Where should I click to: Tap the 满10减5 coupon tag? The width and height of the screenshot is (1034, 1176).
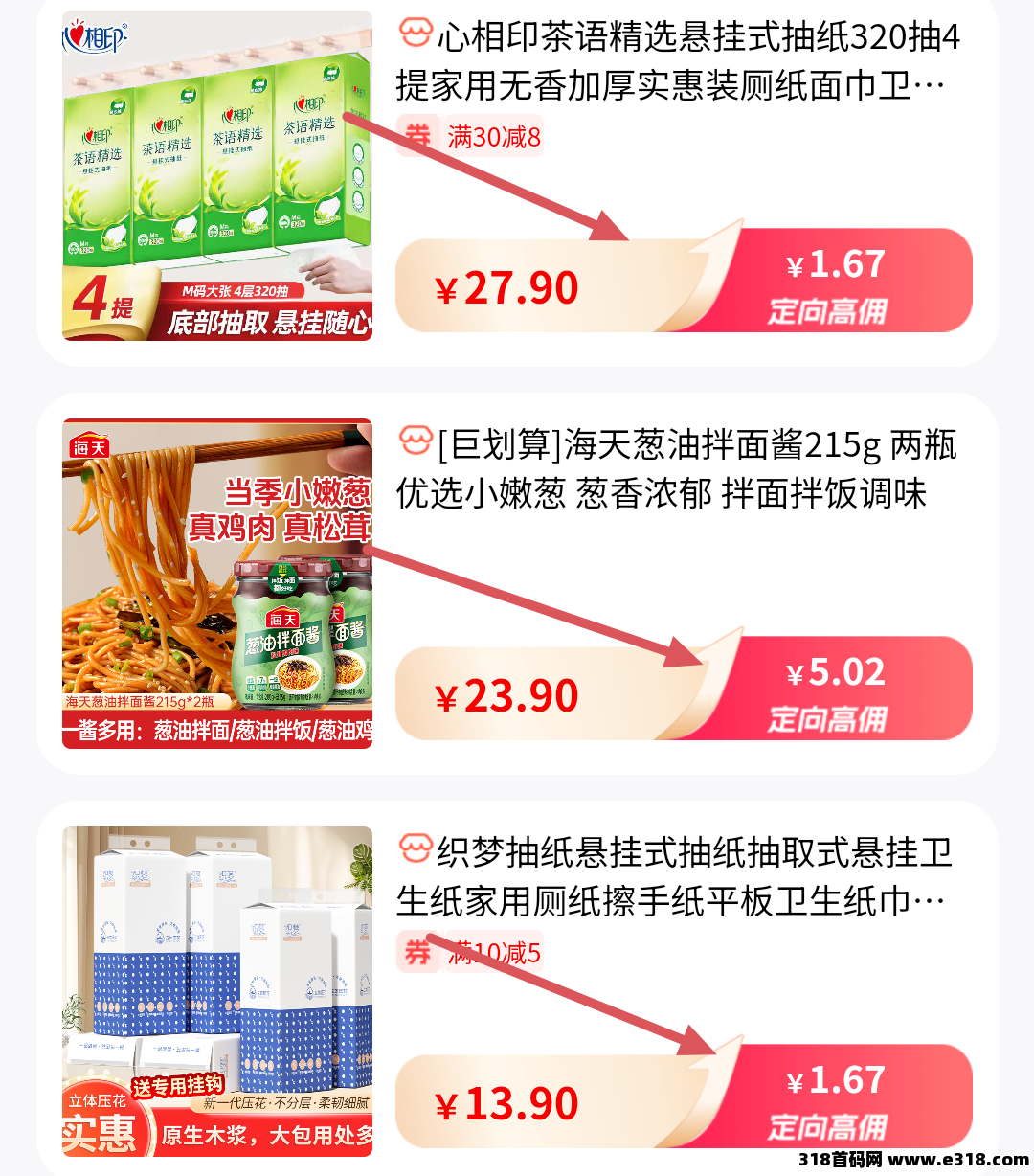coord(471,953)
